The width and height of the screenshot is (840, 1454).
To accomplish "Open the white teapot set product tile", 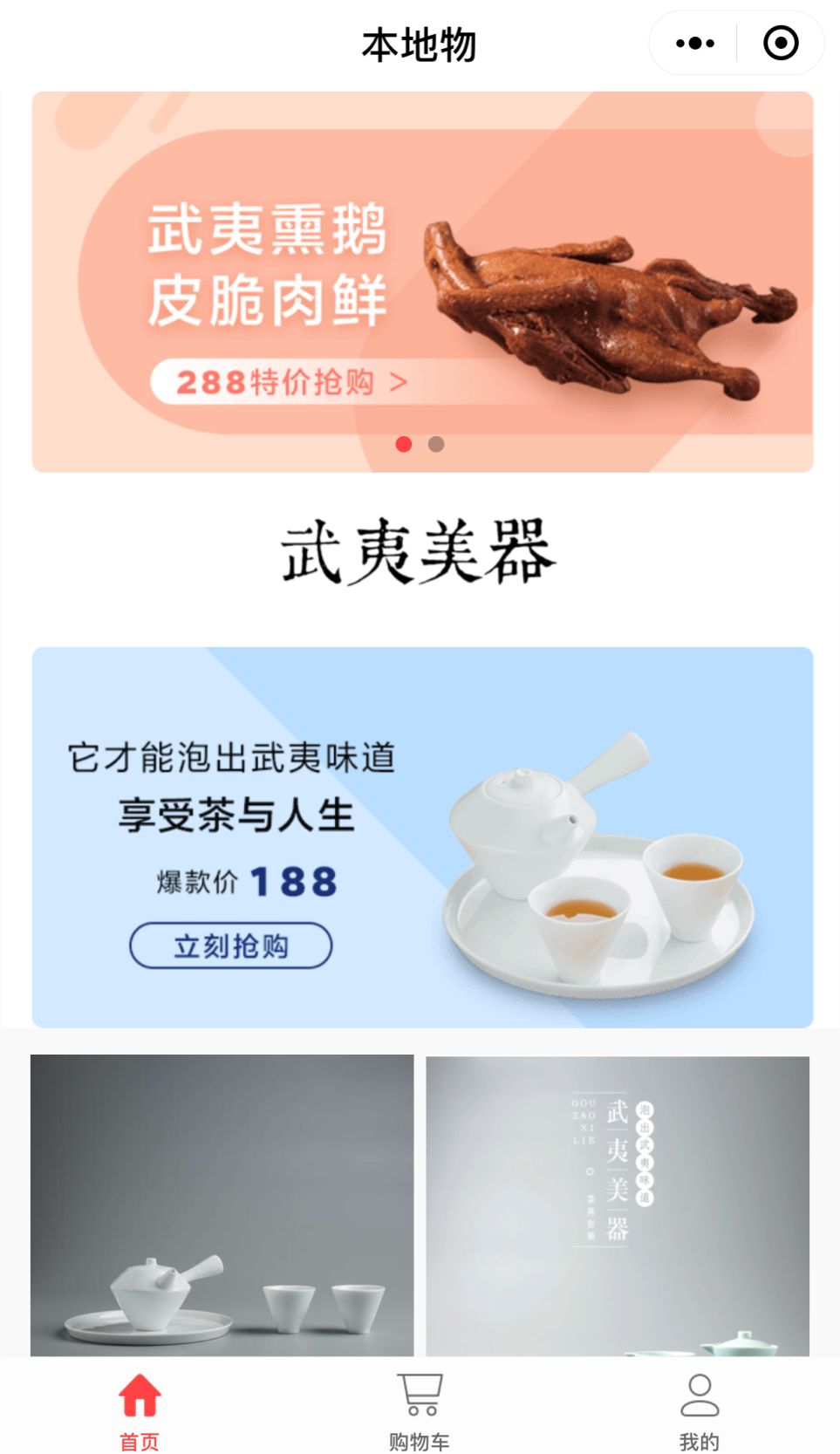I will click(x=222, y=1205).
